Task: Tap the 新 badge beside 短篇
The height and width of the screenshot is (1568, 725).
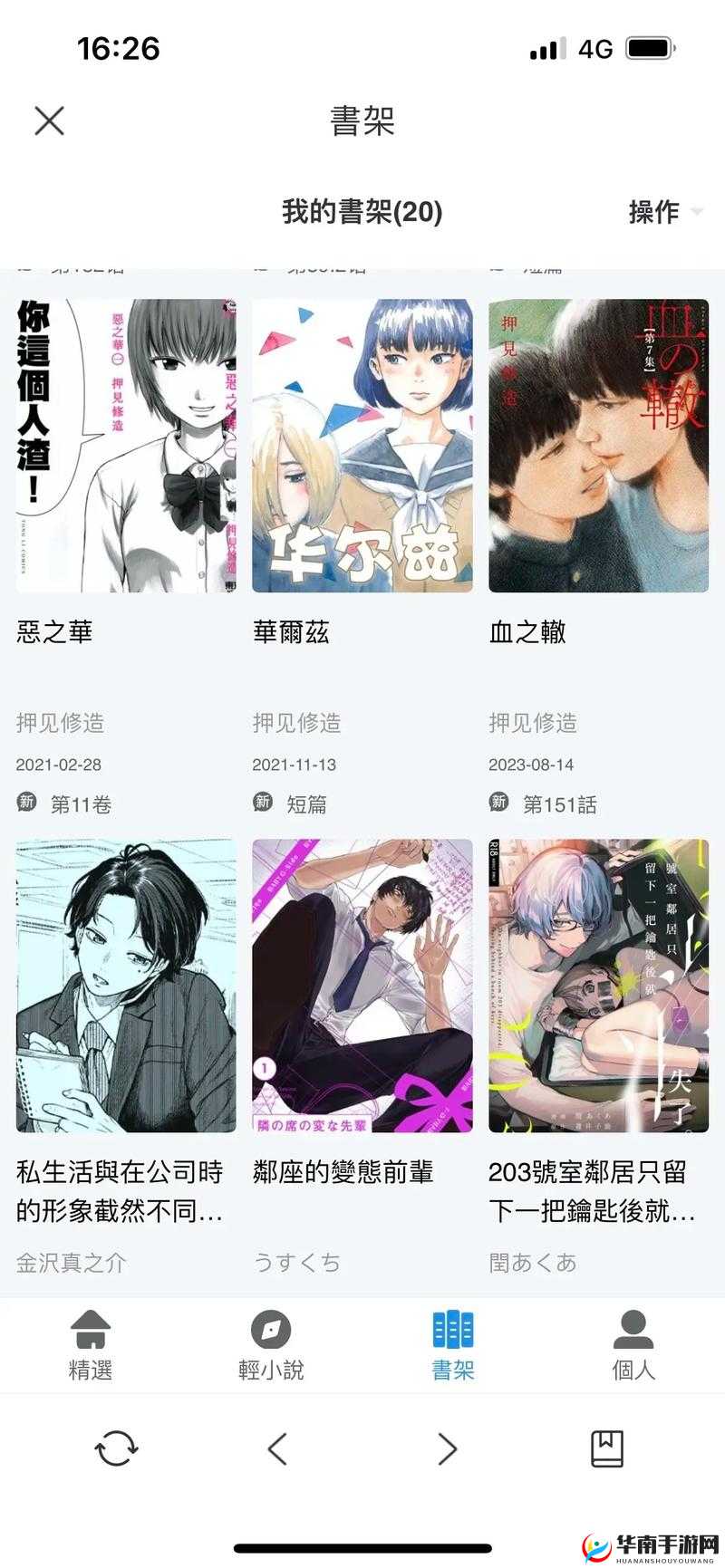Action: [x=265, y=804]
